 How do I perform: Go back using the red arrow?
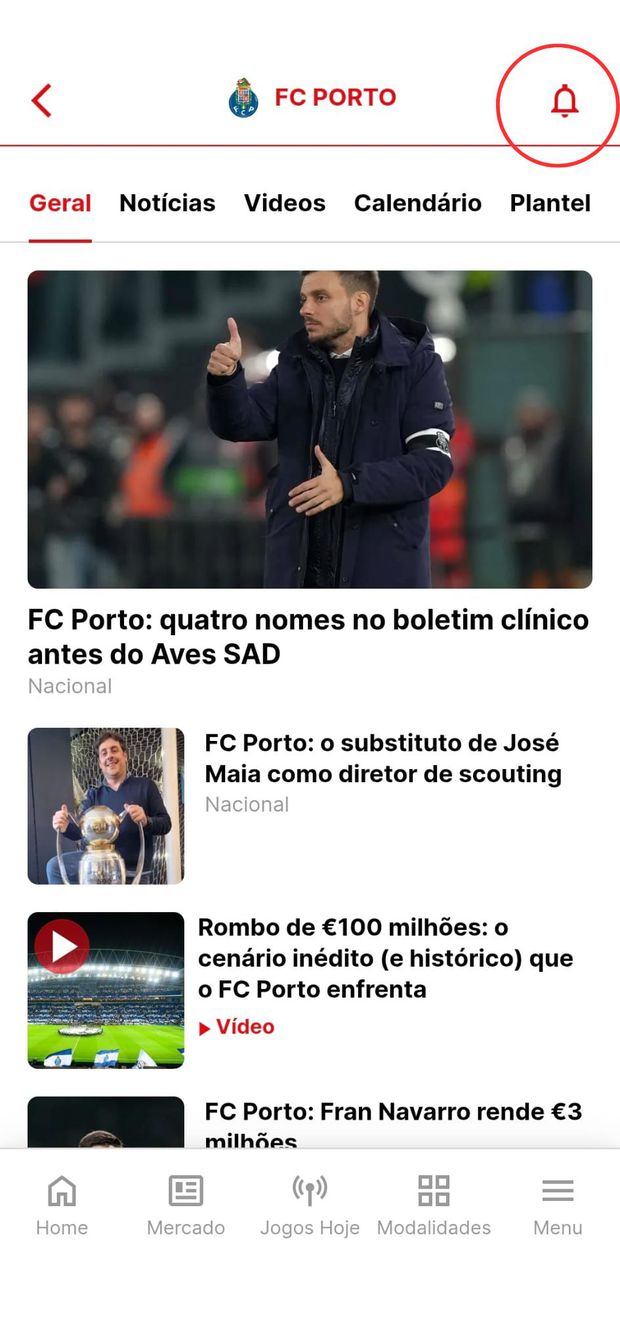coord(41,100)
